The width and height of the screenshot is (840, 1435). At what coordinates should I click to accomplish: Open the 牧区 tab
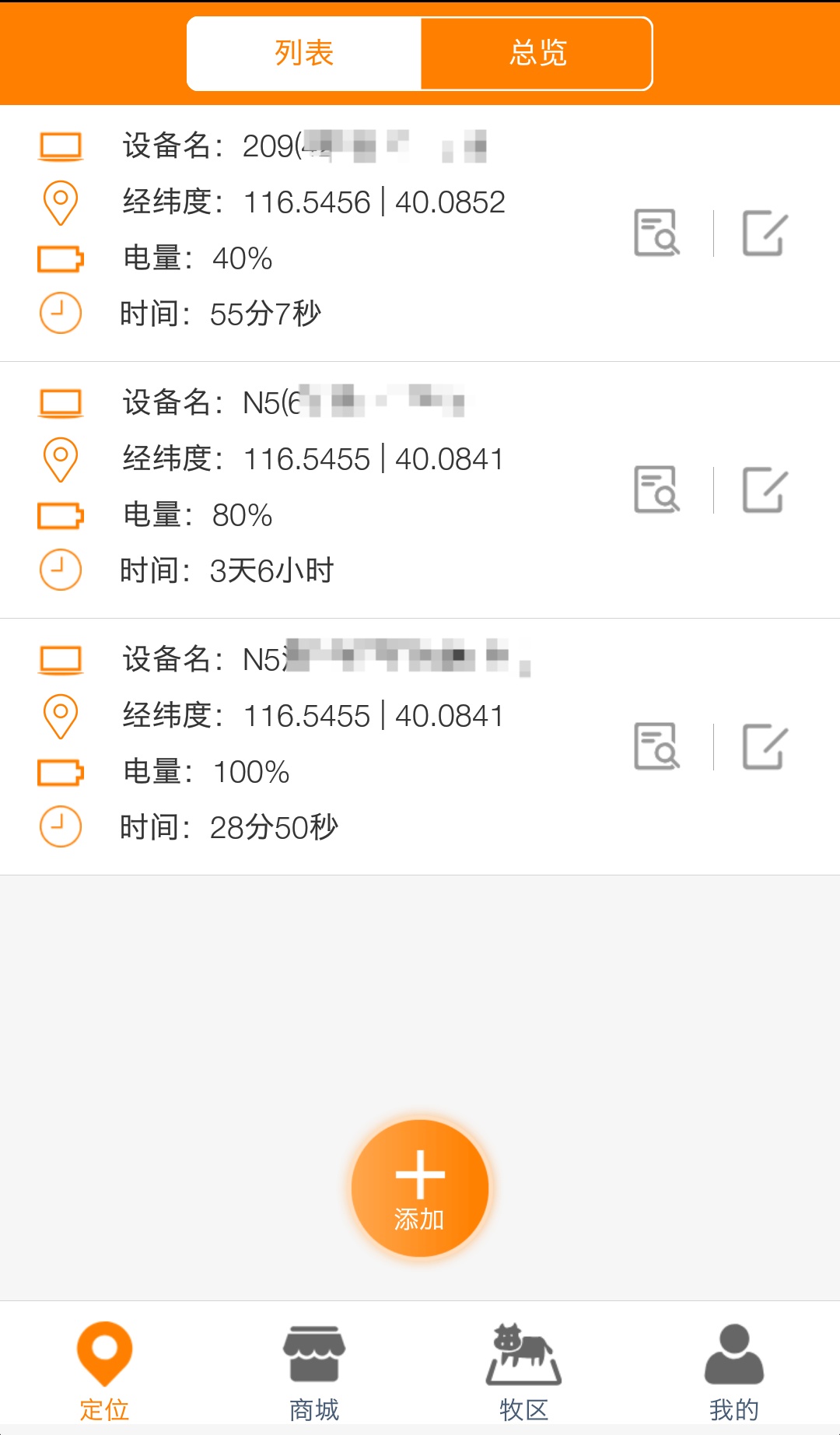point(524,1371)
